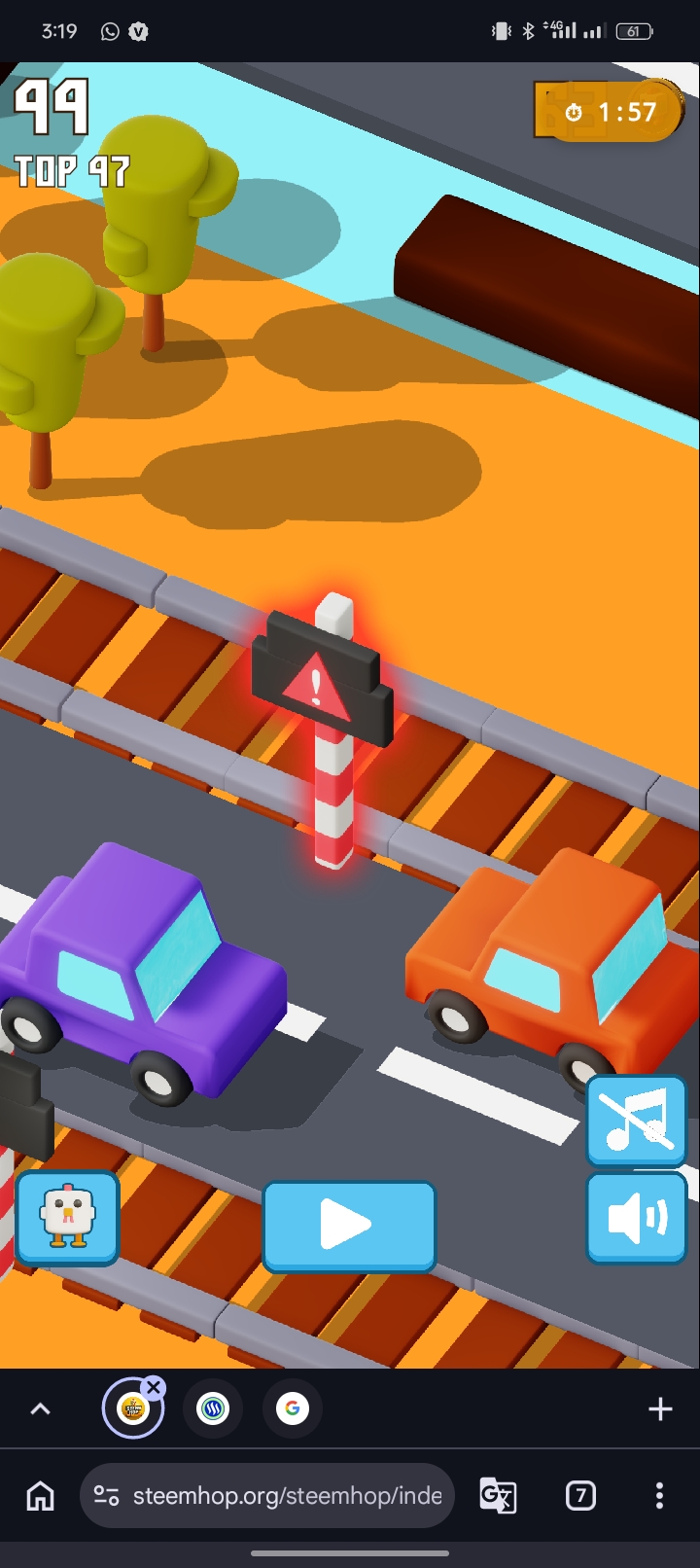Close the active SteemHop browser tab
Screen dimensions: 700x1568
154,1388
